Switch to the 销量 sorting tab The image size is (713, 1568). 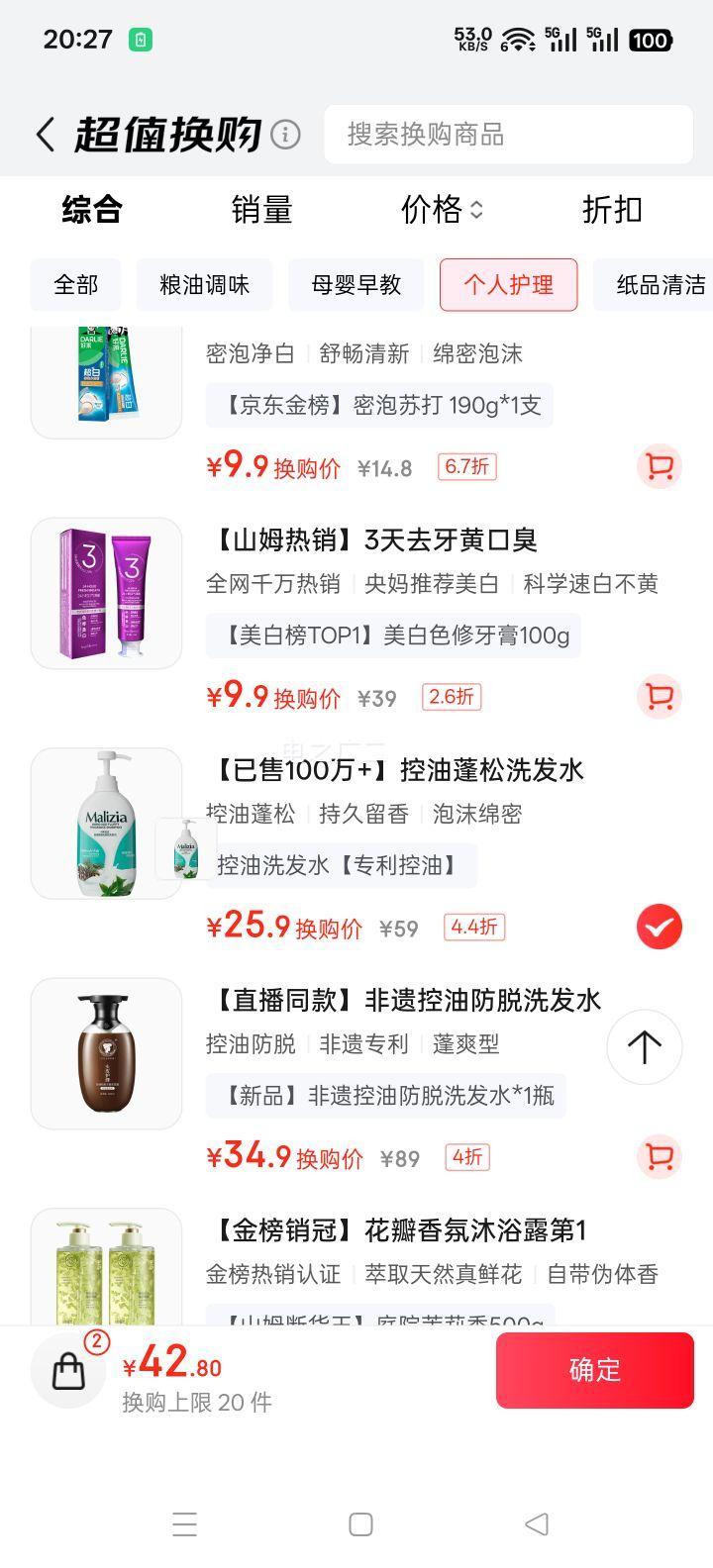(x=260, y=210)
